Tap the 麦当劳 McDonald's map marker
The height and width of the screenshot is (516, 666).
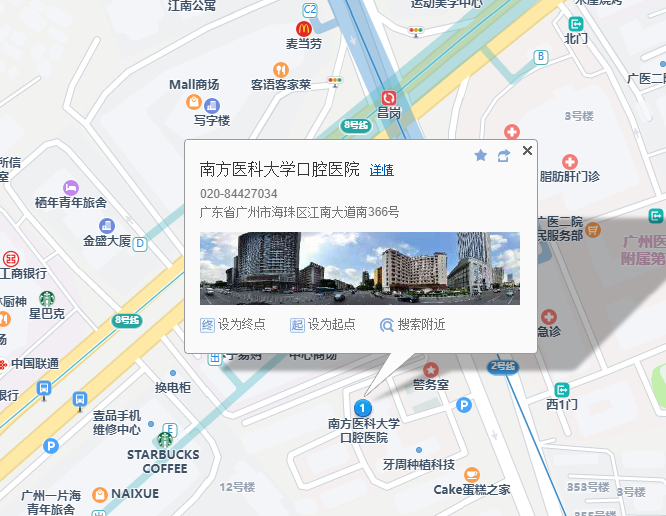click(x=304, y=29)
